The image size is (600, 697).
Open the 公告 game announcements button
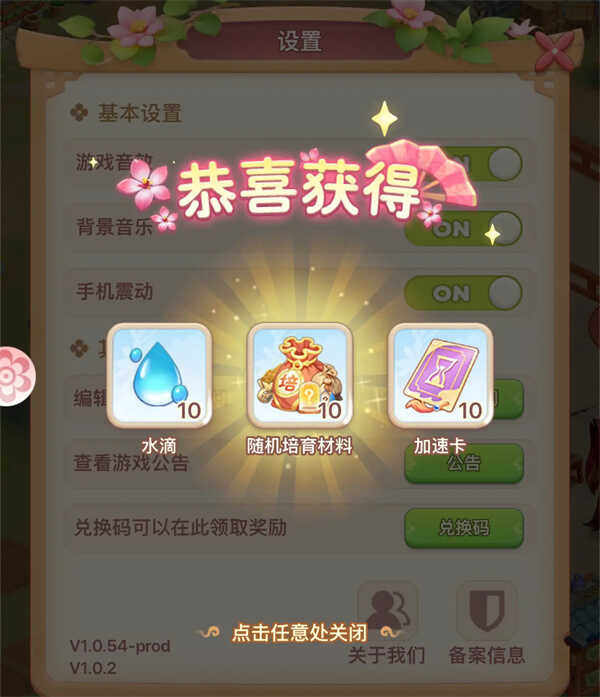click(463, 463)
